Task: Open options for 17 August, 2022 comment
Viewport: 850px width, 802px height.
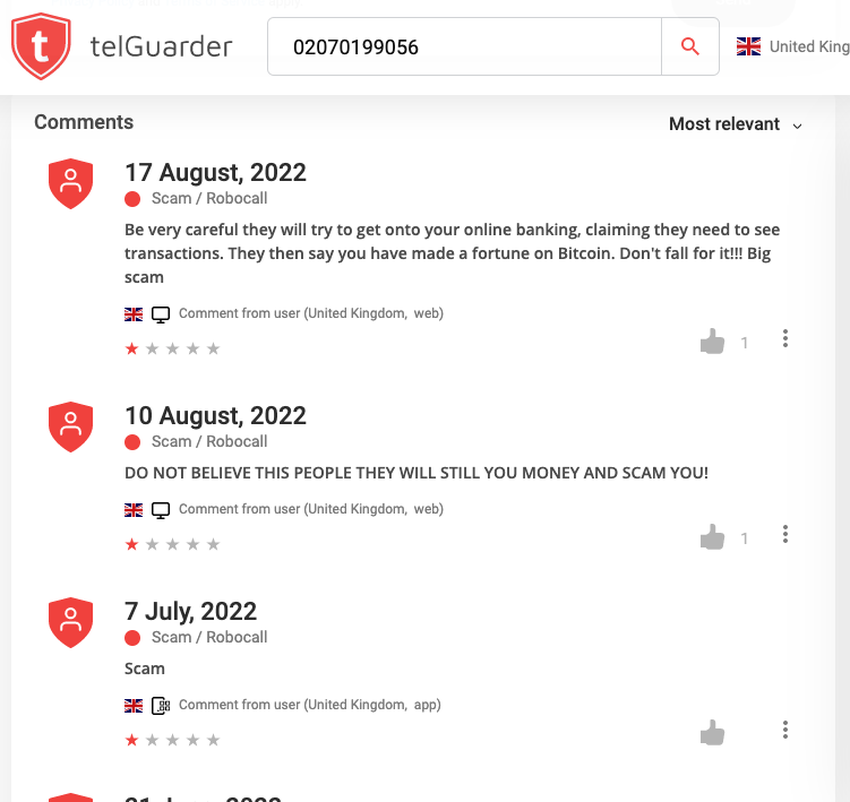Action: (x=785, y=339)
